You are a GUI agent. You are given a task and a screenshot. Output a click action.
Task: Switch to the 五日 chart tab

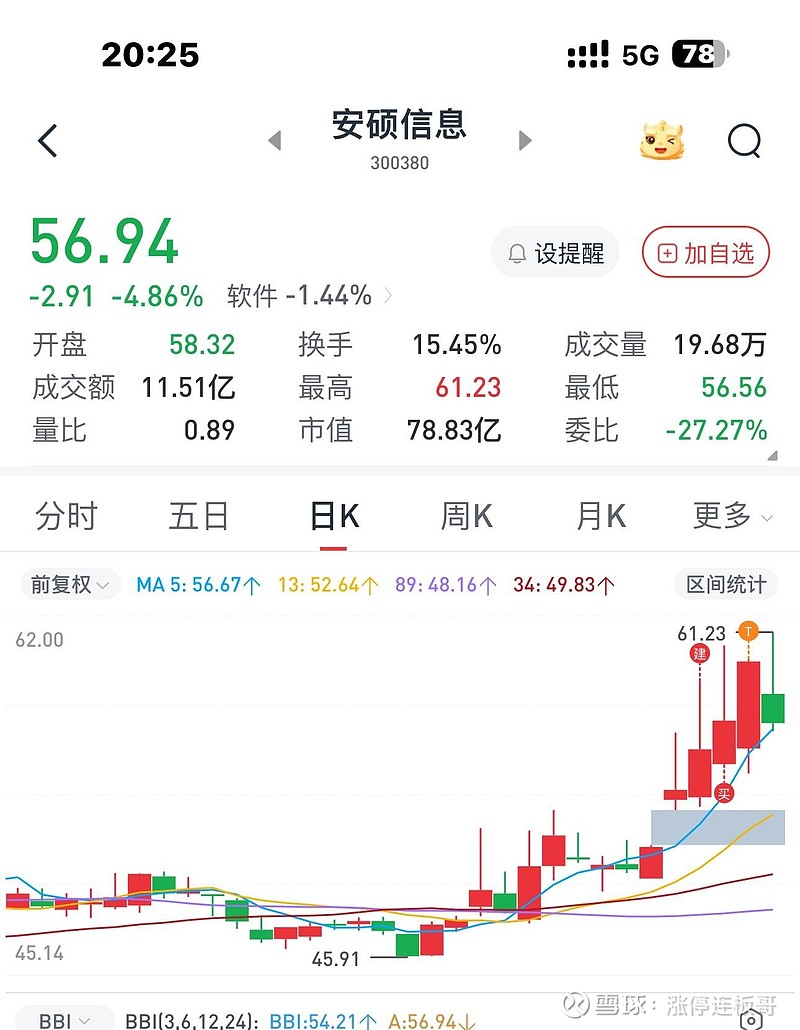pyautogui.click(x=199, y=517)
